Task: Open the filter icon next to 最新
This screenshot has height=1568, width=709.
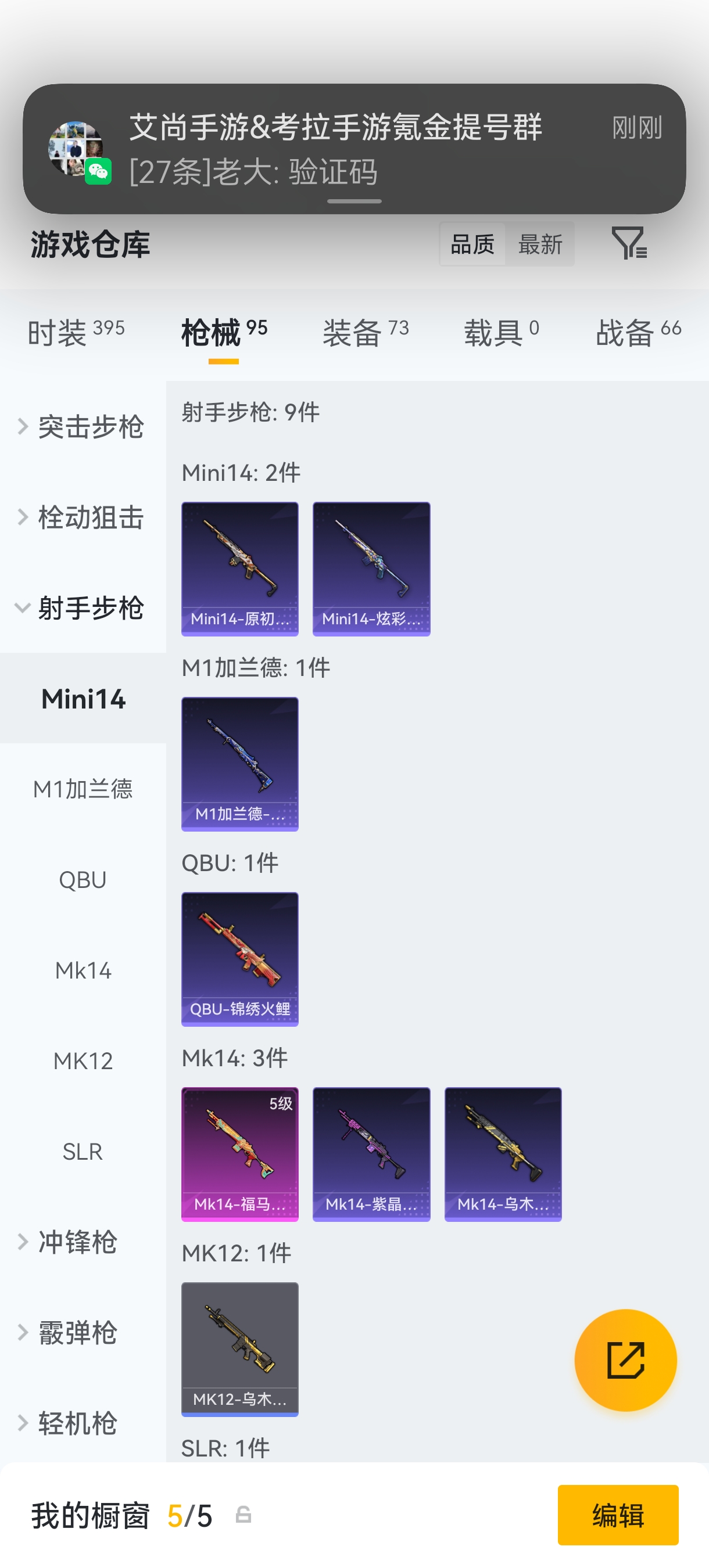Action: [629, 243]
